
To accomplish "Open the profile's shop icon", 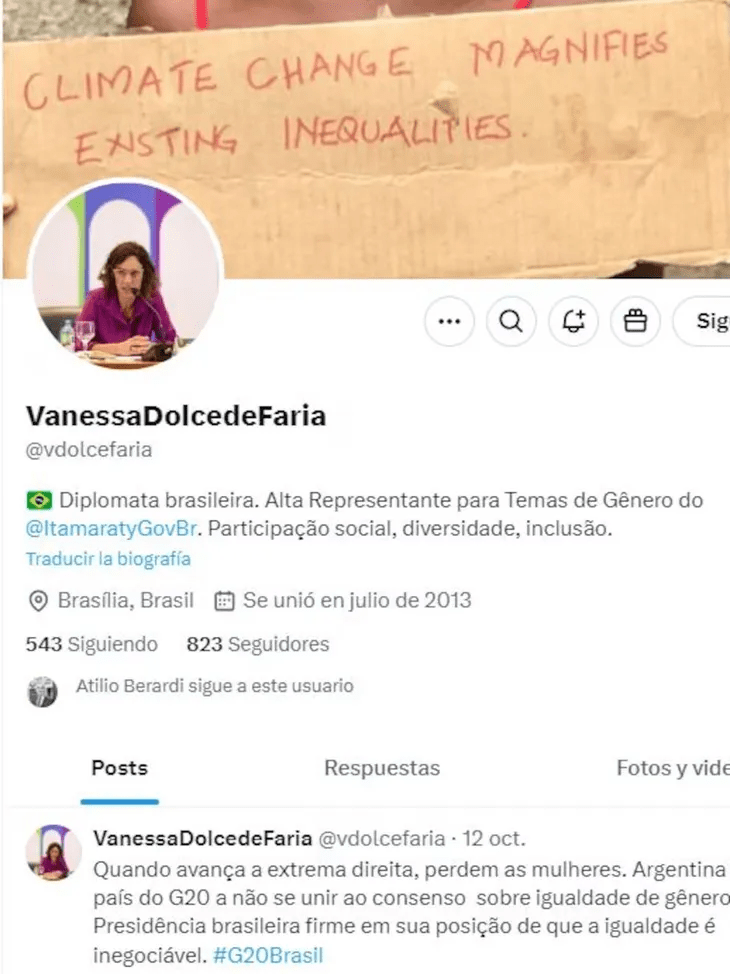I will pos(635,322).
